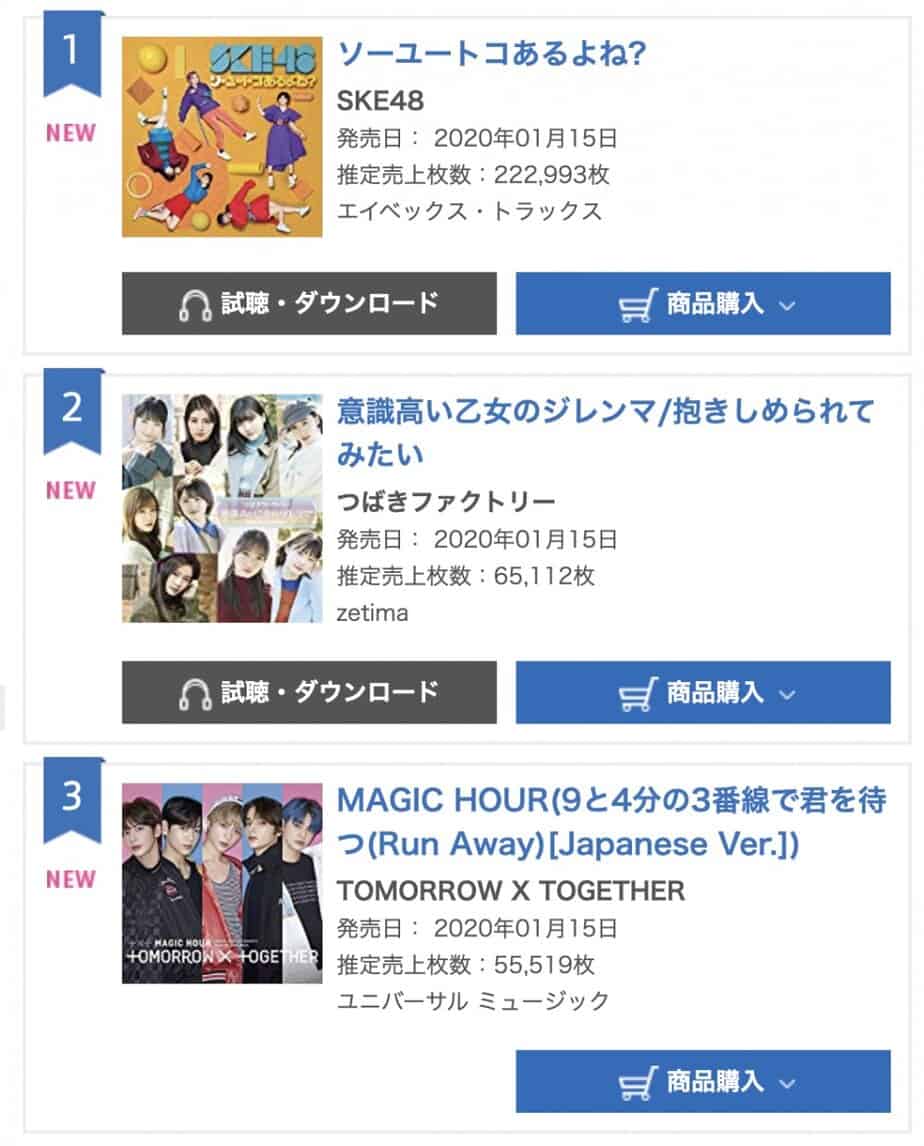Open the ソーユートコあるよね? title link

[x=492, y=52]
